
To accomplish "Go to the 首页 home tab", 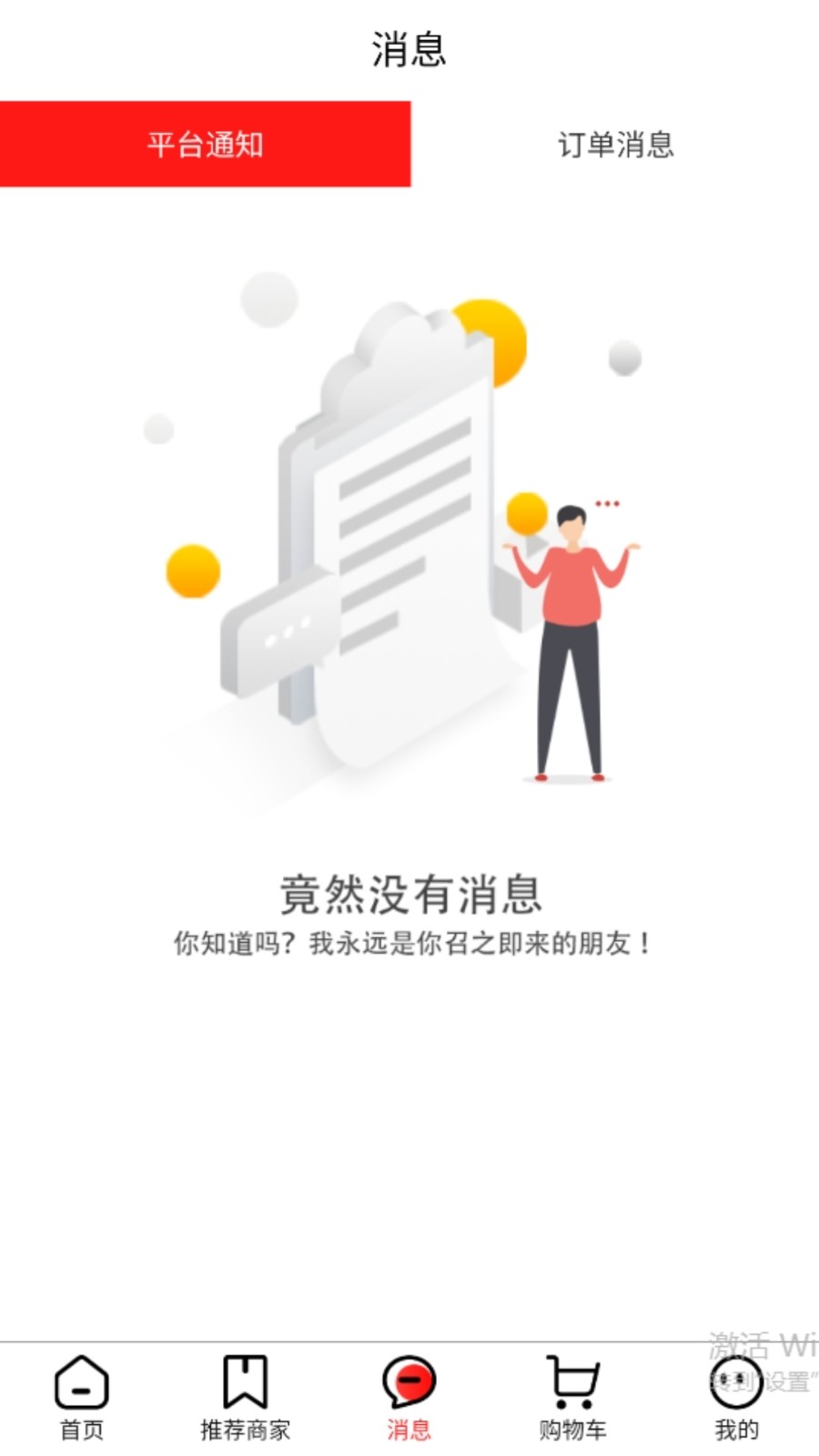I will point(82,1397).
